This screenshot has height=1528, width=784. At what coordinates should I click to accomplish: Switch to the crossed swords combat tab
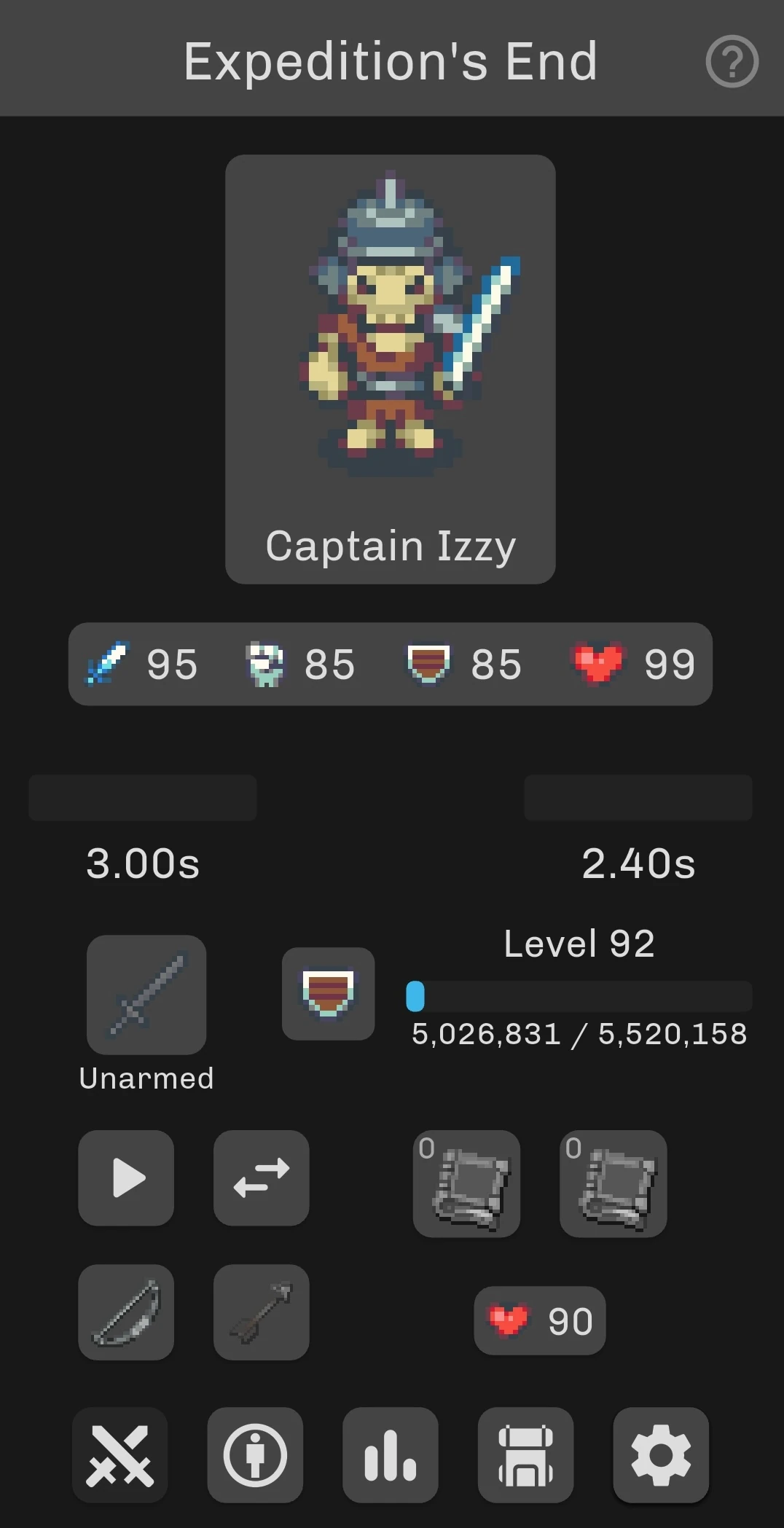click(120, 1455)
